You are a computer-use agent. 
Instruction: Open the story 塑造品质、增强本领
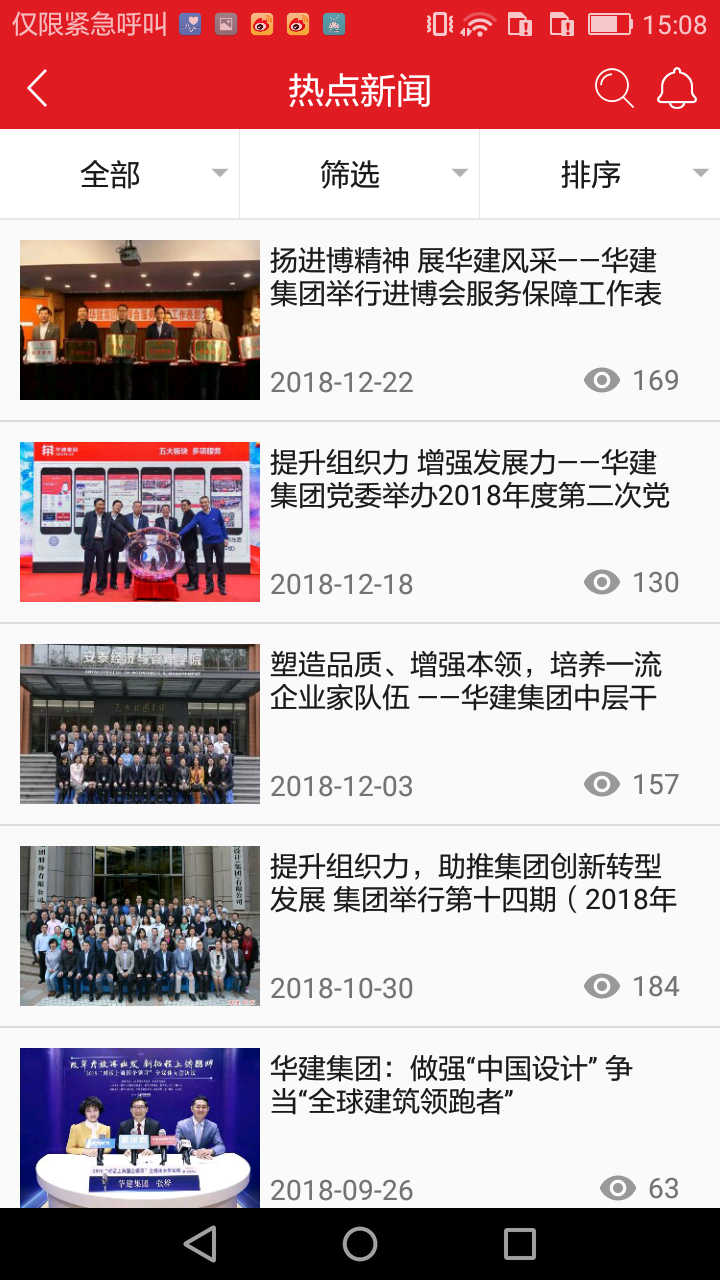pos(465,681)
